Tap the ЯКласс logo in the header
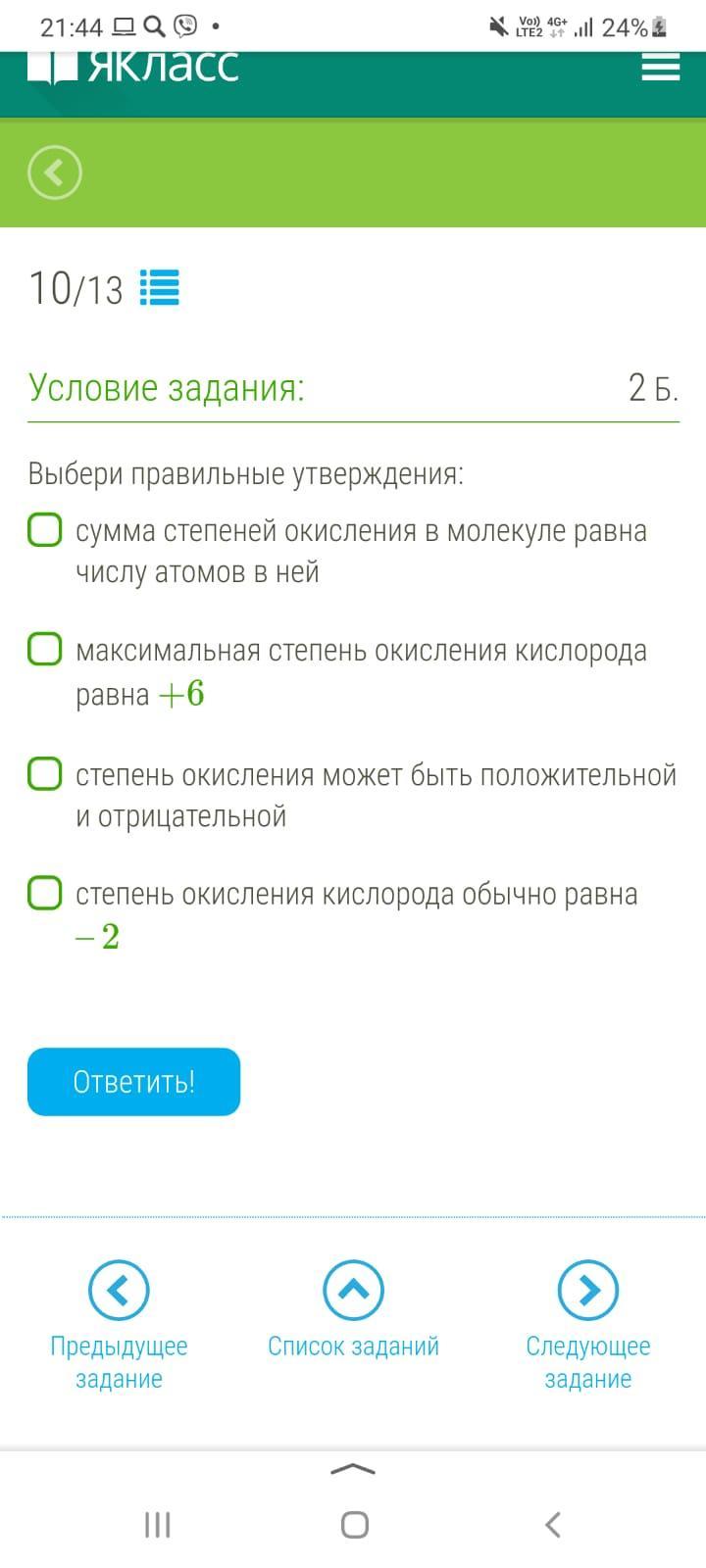This screenshot has height=1568, width=706. [x=133, y=67]
